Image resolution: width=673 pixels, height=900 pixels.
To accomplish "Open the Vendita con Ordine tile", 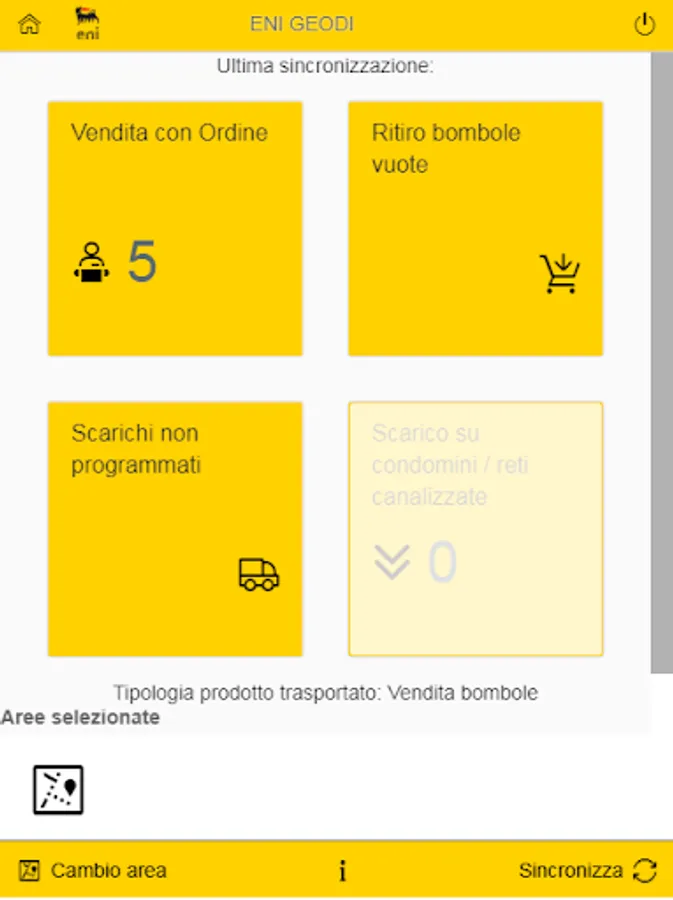I will click(175, 228).
